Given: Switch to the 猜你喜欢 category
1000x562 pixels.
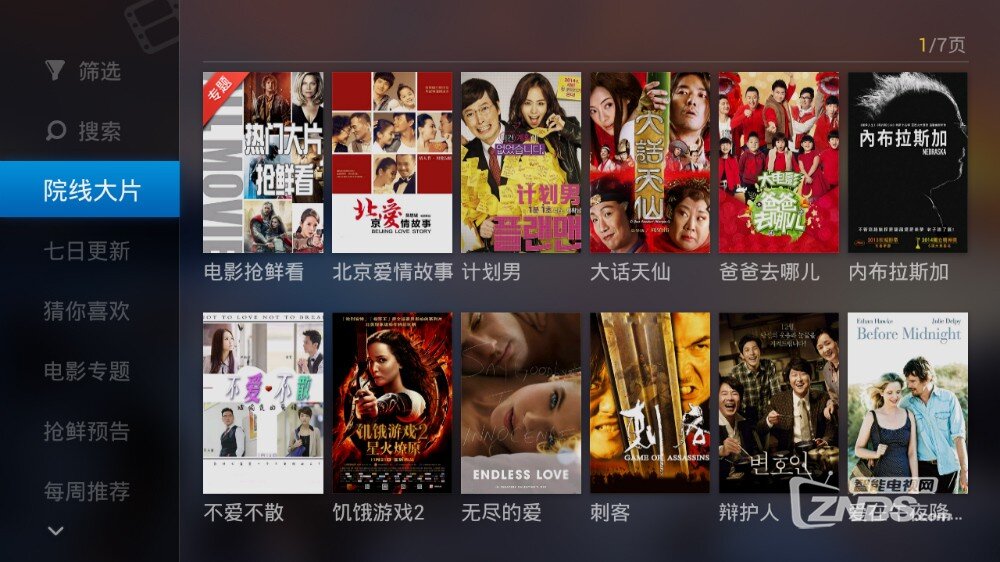Looking at the screenshot, I should pos(87,311).
